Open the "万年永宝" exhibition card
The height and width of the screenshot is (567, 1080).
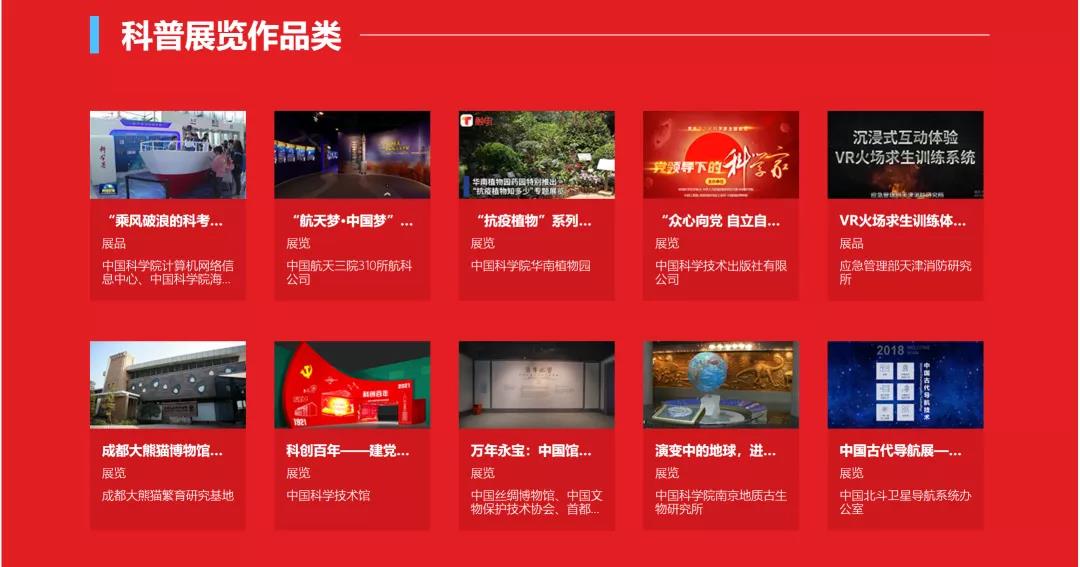point(536,435)
